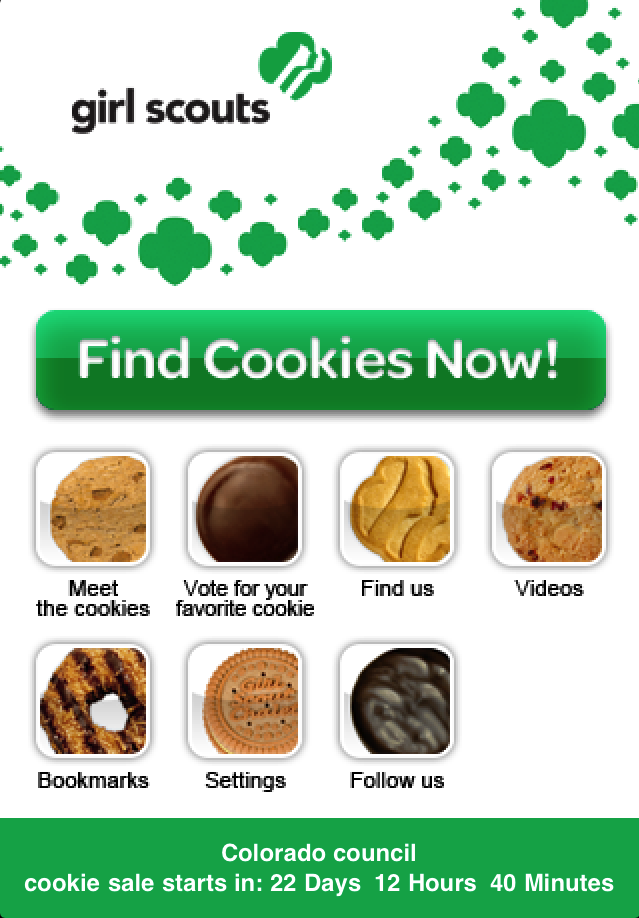The width and height of the screenshot is (639, 918).
Task: View saved Bookmarks
Action: pyautogui.click(x=93, y=700)
